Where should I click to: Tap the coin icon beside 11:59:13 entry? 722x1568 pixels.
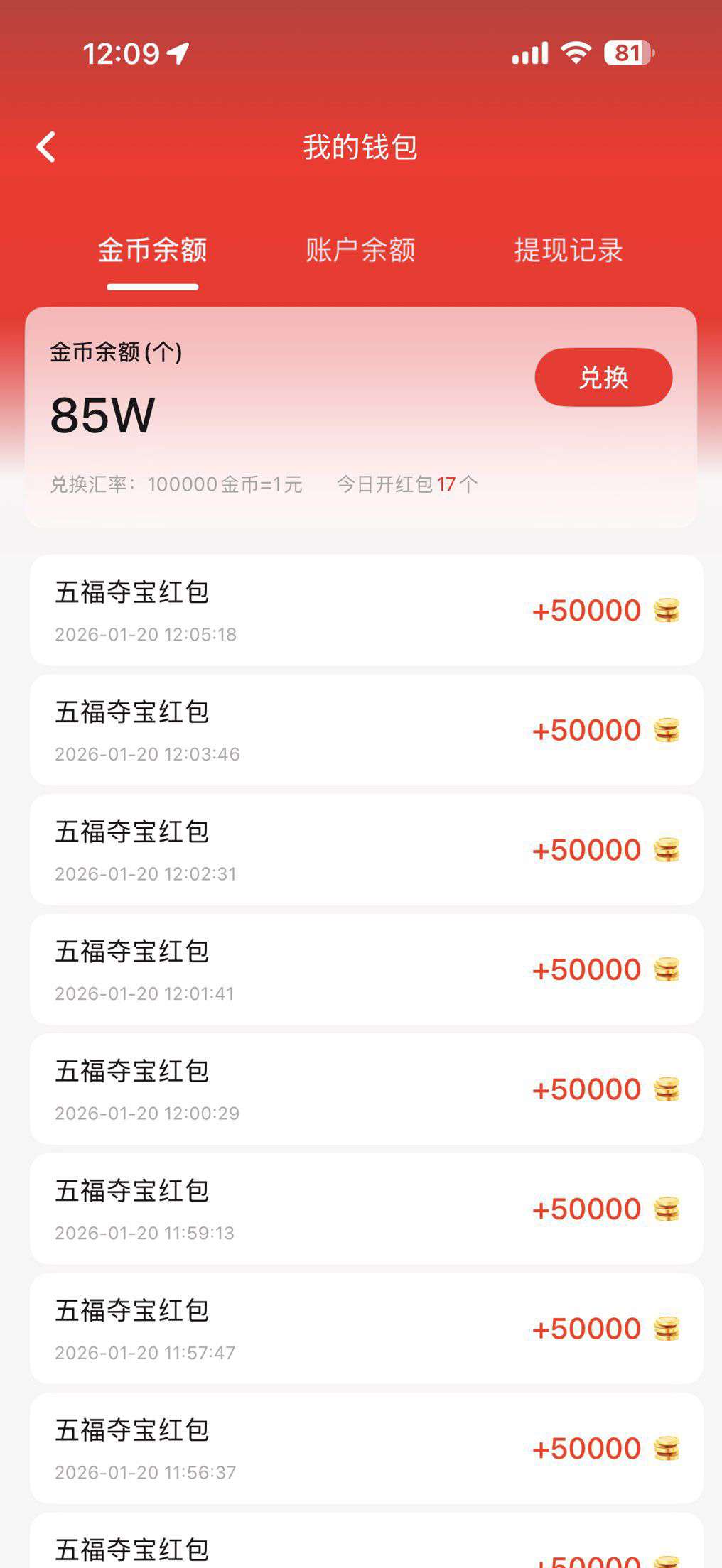point(667,1208)
